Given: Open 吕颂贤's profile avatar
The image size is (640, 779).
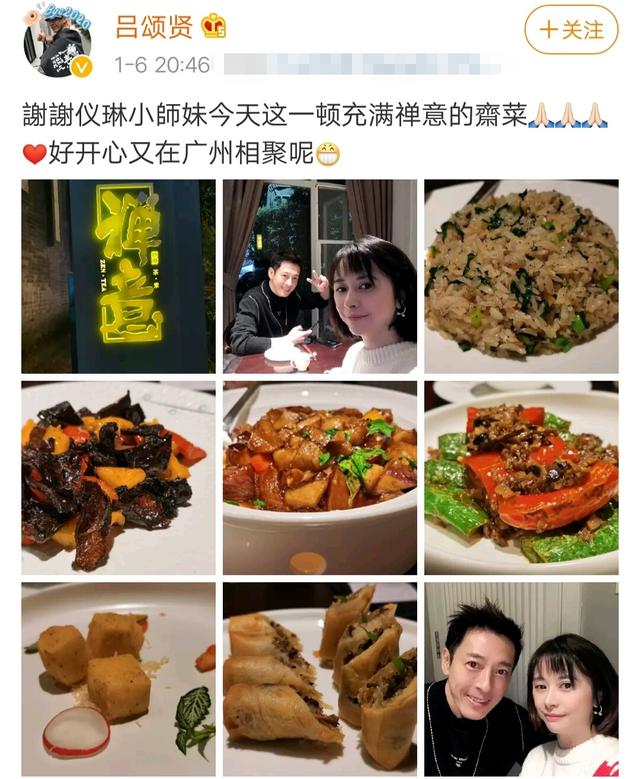Looking at the screenshot, I should [57, 40].
